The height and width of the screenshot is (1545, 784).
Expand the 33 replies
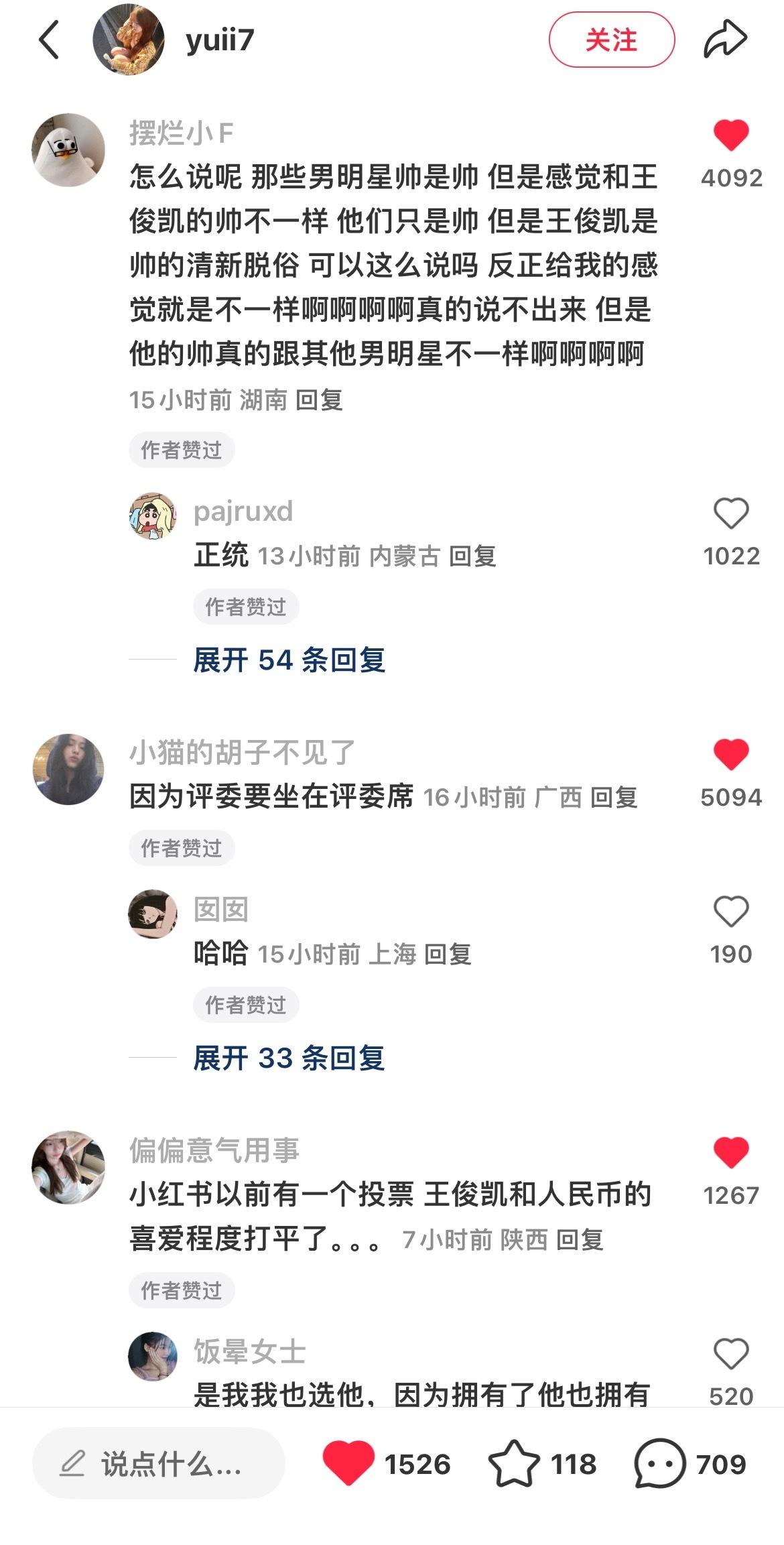[x=289, y=1058]
